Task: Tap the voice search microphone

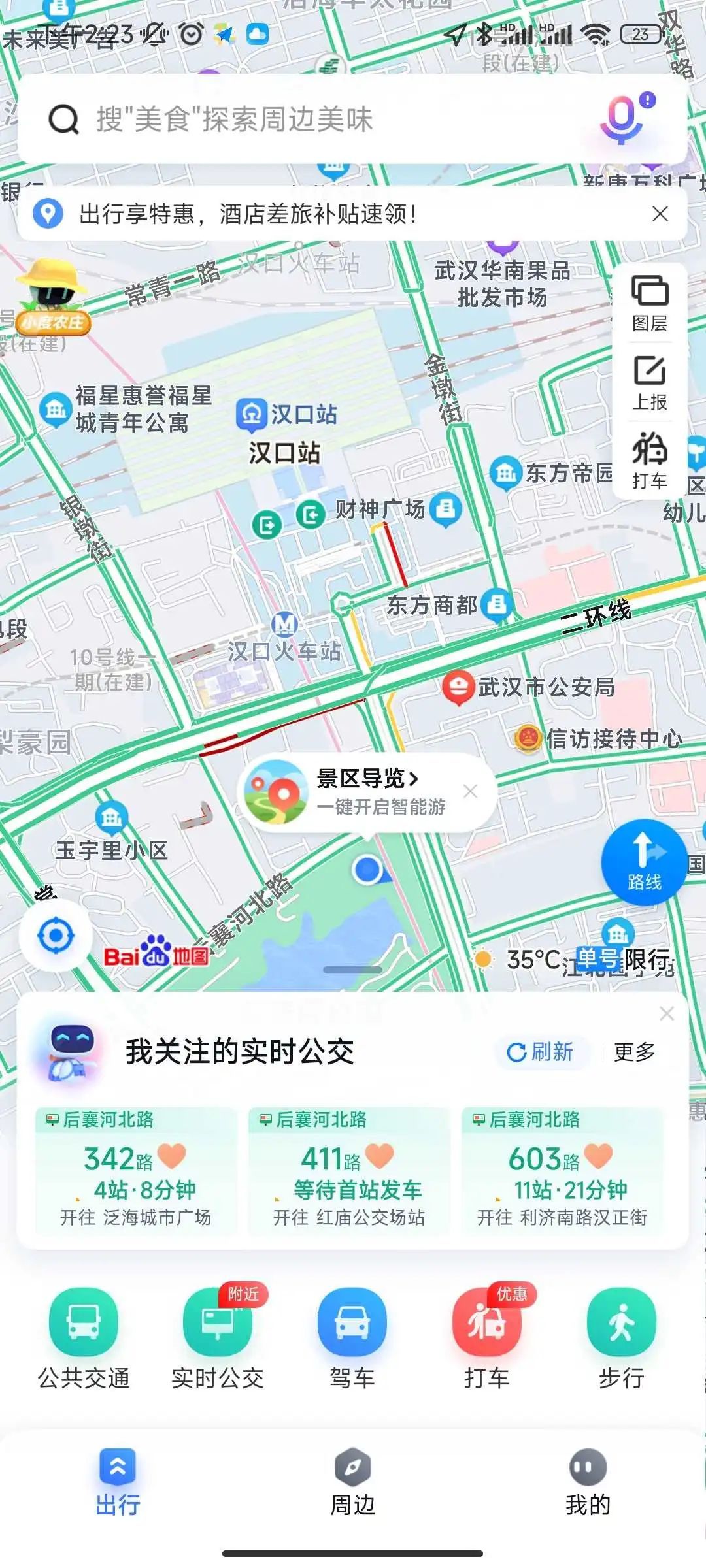Action: coord(621,119)
